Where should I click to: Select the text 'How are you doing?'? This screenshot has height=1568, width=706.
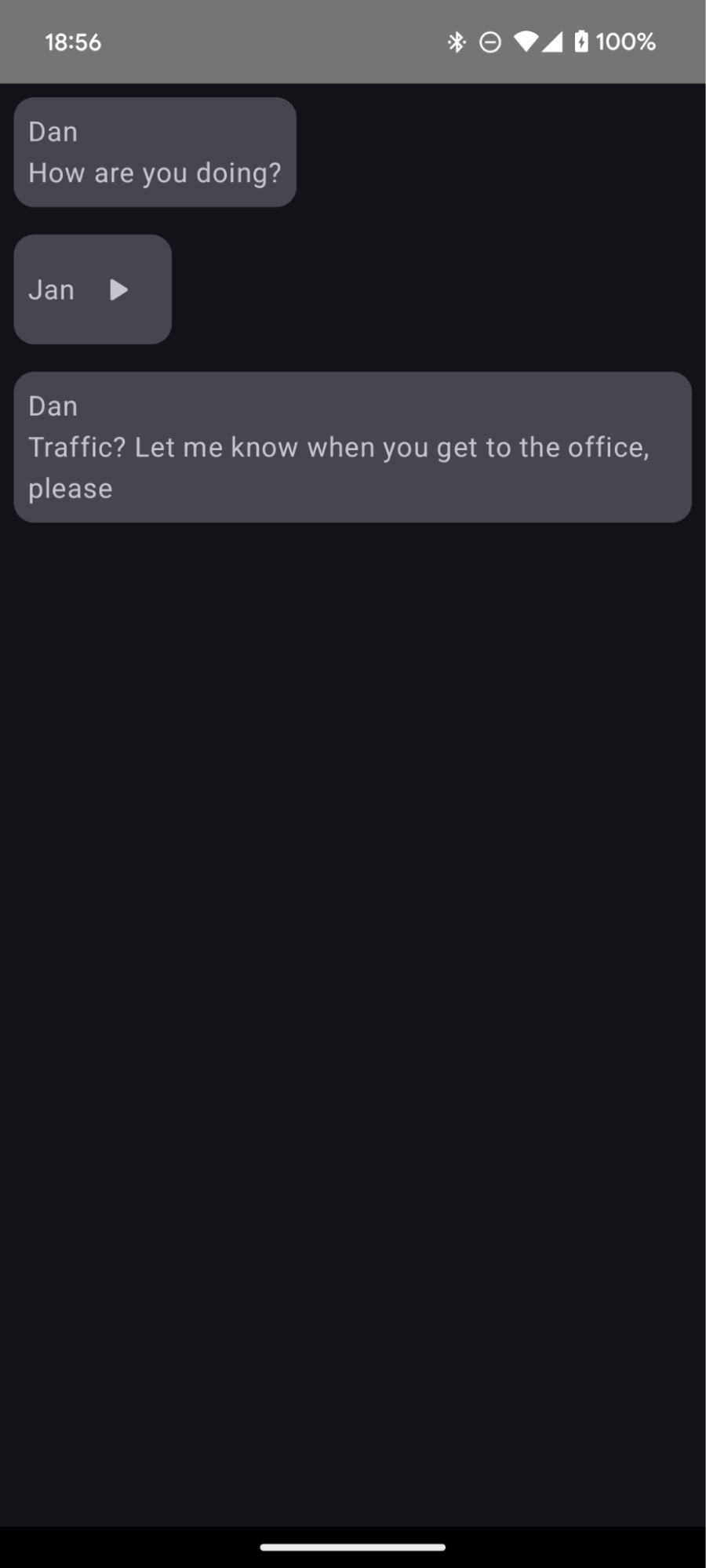coord(155,173)
